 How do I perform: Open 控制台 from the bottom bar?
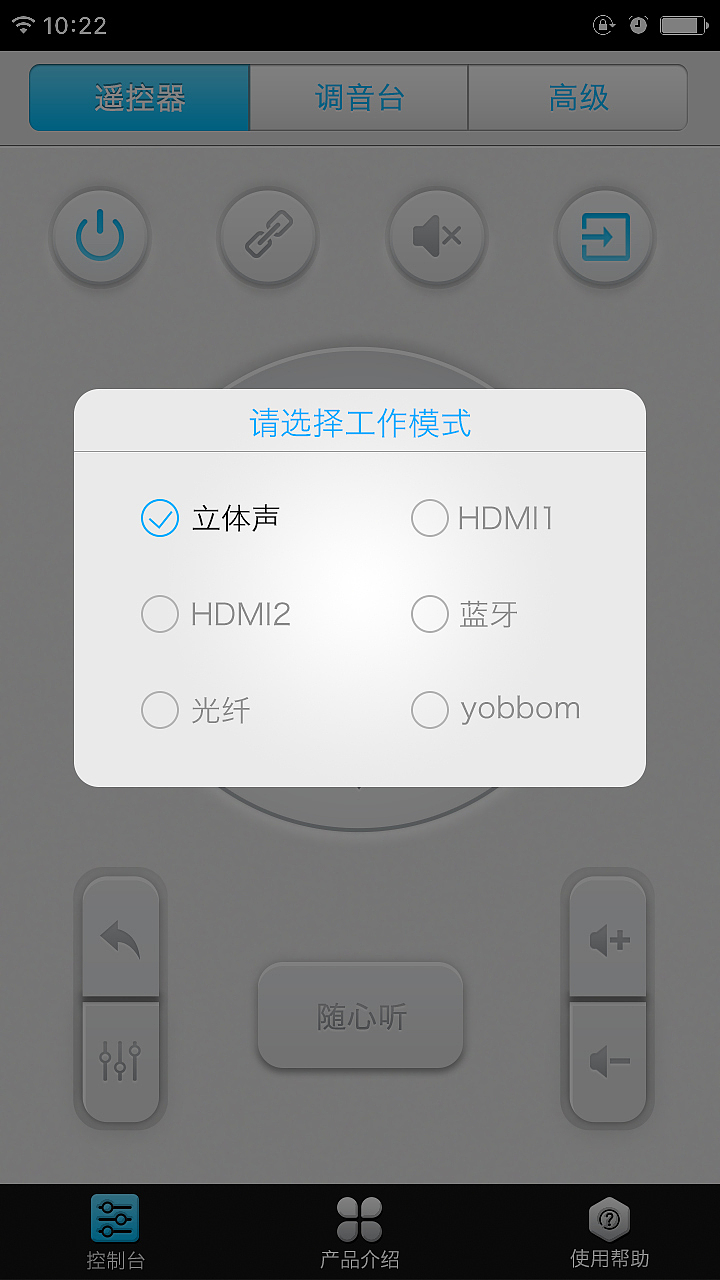tap(115, 1228)
